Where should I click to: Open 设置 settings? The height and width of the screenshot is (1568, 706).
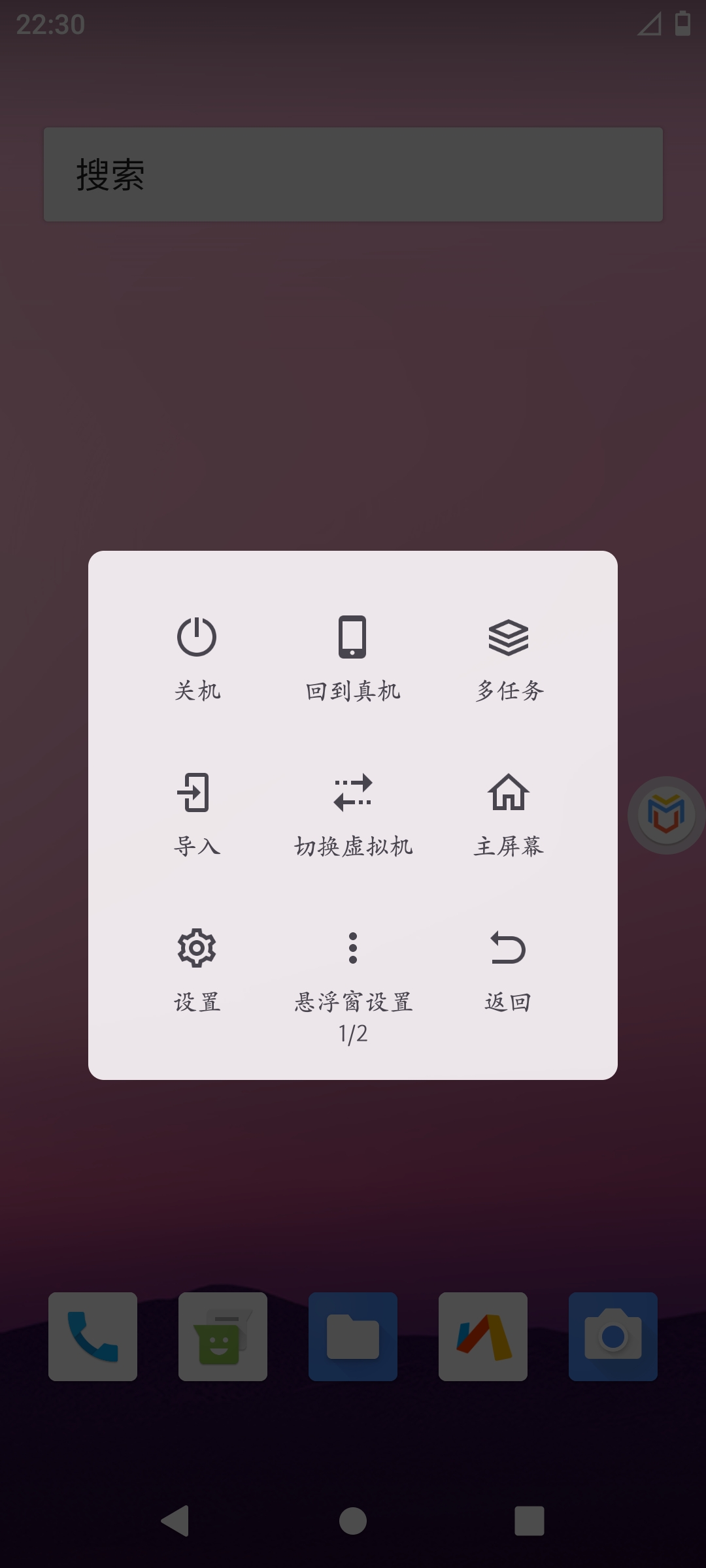[197, 968]
